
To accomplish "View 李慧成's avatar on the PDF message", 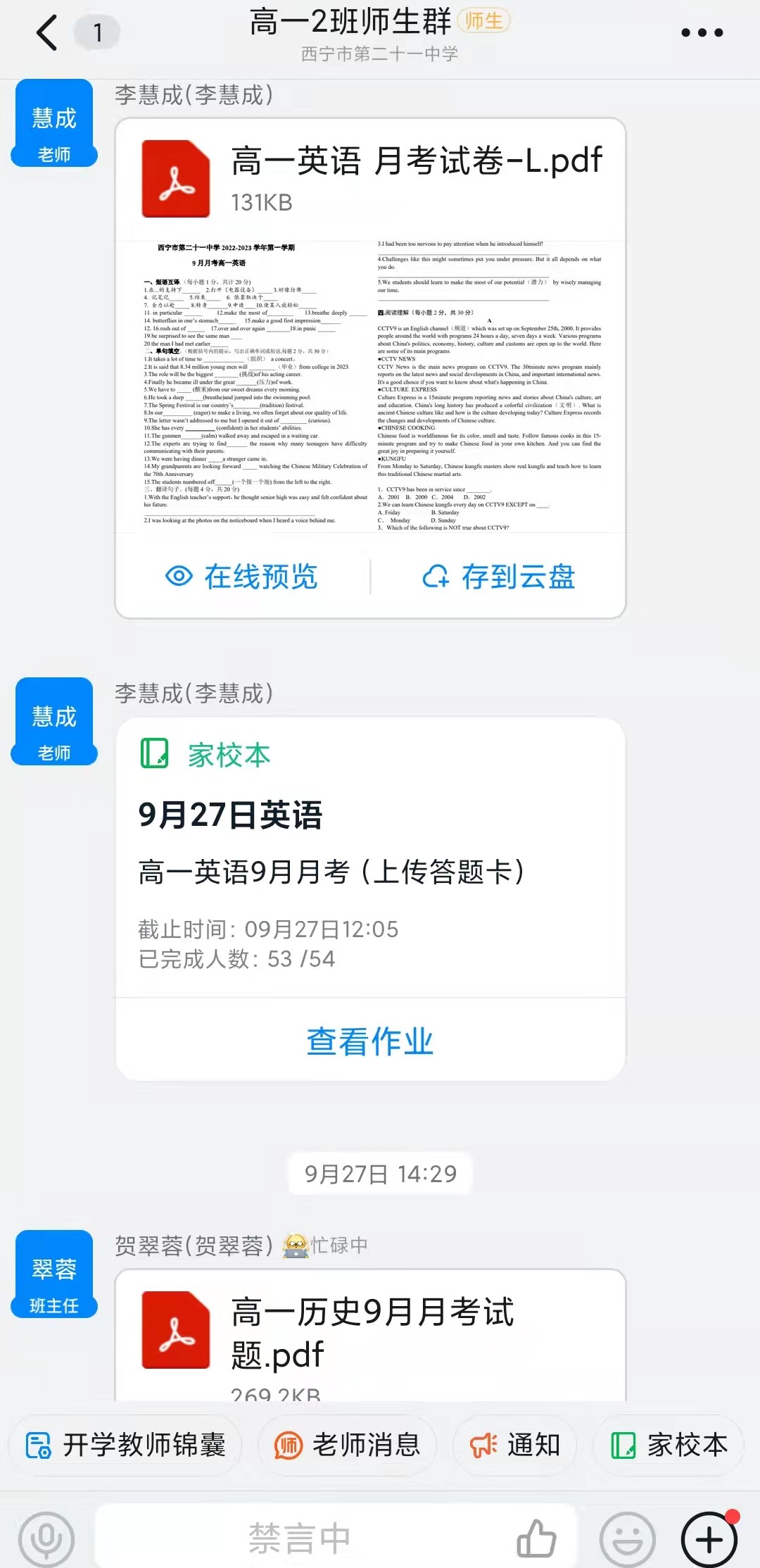I will pos(54,124).
